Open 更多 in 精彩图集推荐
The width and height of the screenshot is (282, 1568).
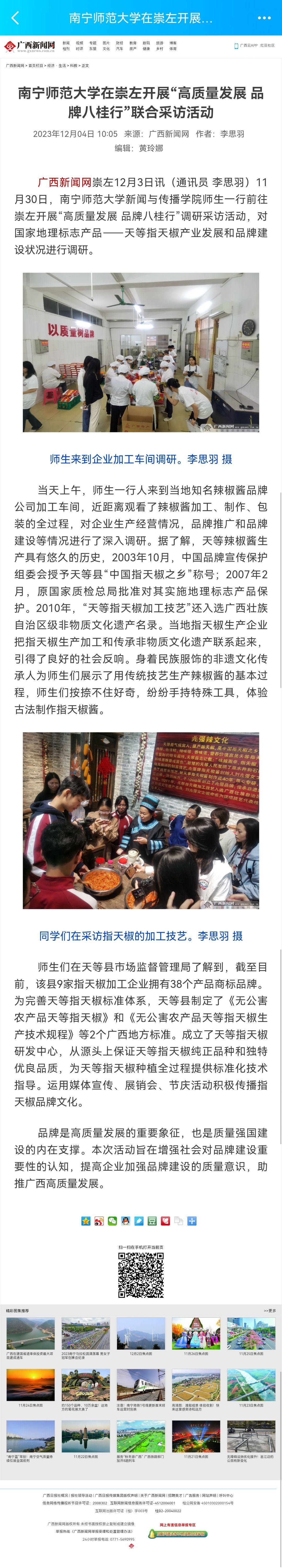(x=269, y=1310)
